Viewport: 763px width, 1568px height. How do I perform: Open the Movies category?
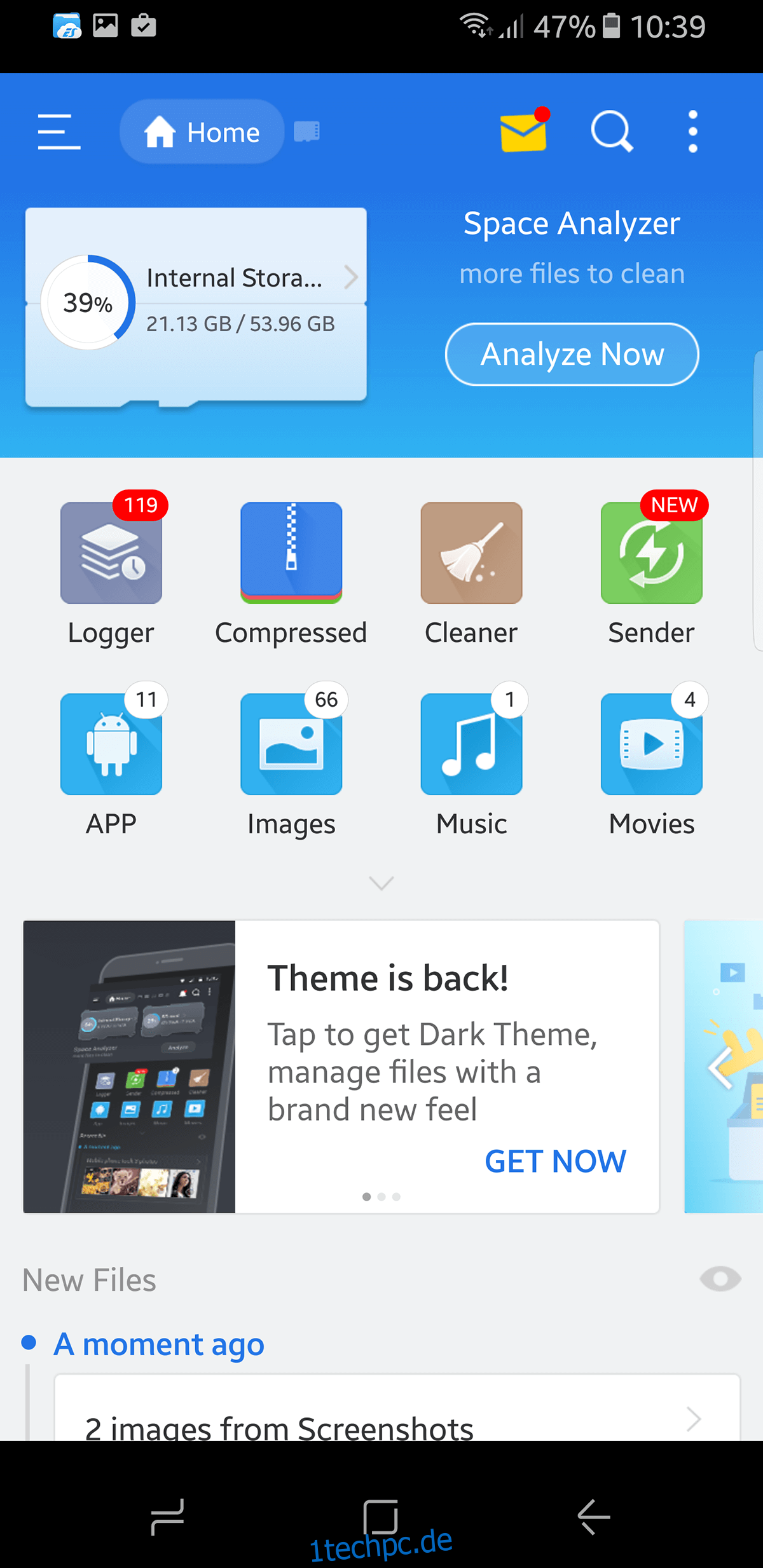[x=652, y=761]
